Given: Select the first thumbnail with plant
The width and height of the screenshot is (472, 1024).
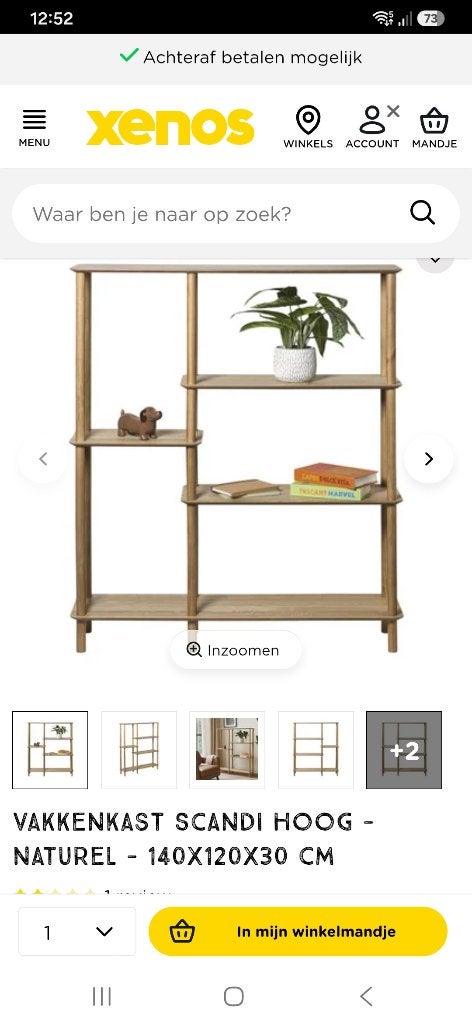Looking at the screenshot, I should [50, 750].
